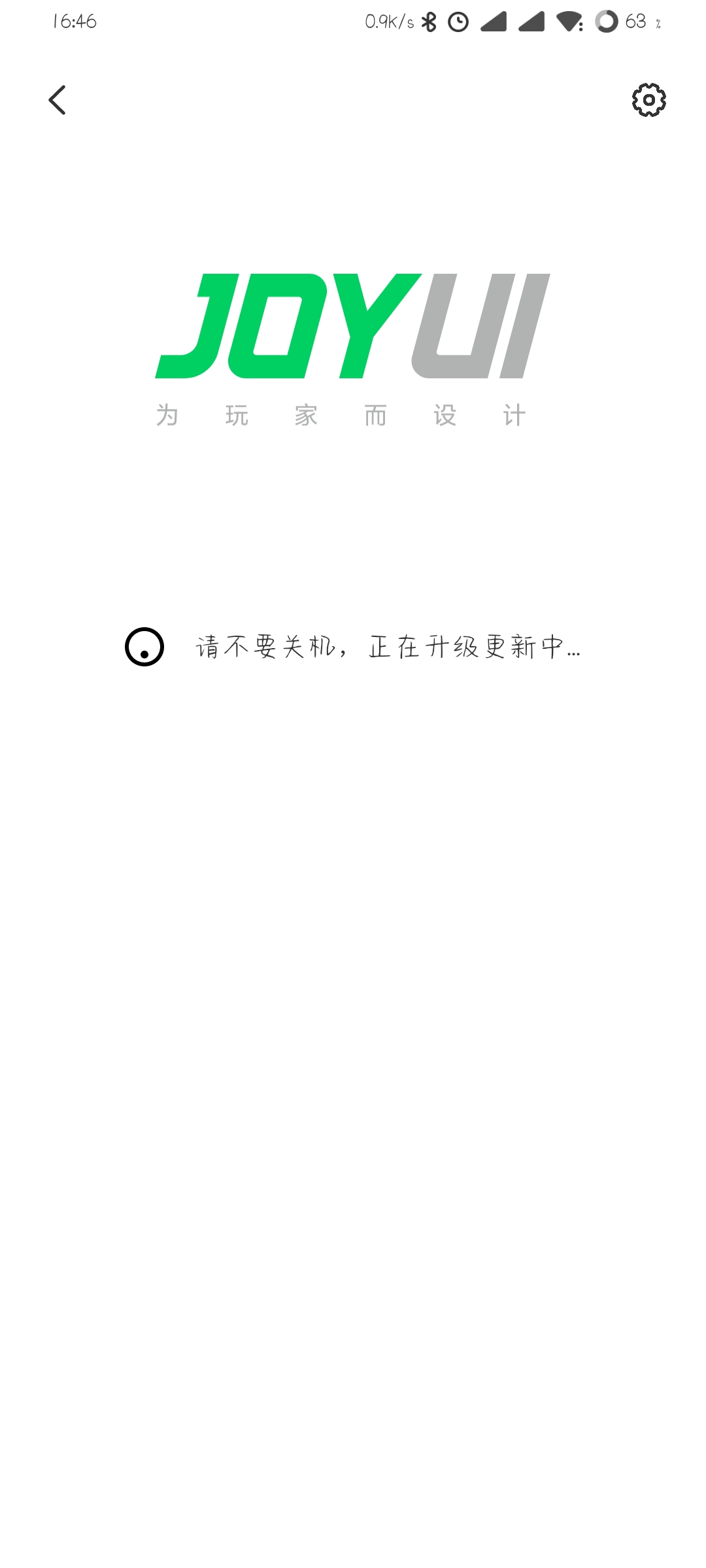Go back using the top-left arrow
This screenshot has width=706, height=1568.
pyautogui.click(x=58, y=100)
